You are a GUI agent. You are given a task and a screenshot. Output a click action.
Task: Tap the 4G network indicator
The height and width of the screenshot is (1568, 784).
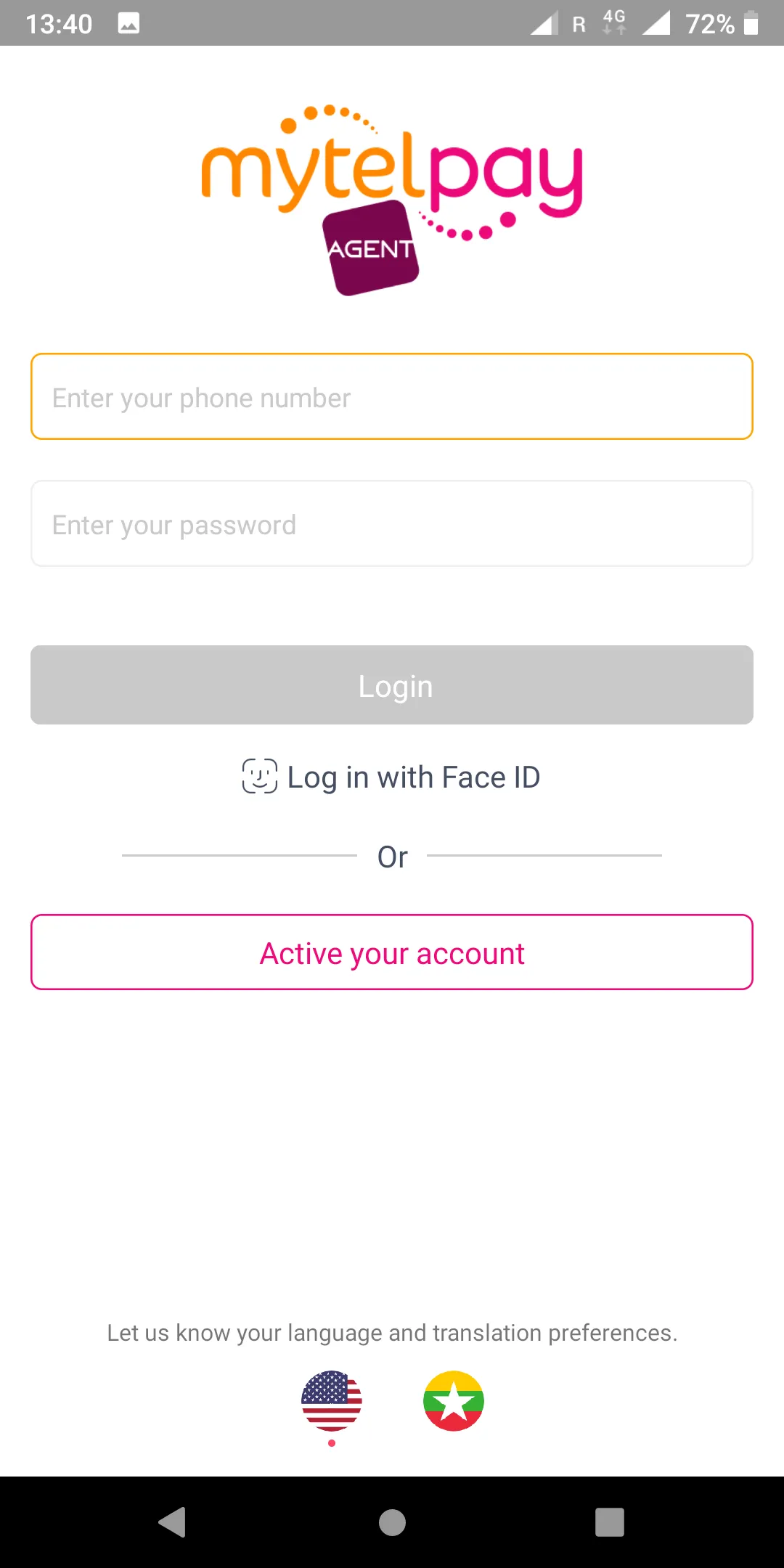coord(613,23)
